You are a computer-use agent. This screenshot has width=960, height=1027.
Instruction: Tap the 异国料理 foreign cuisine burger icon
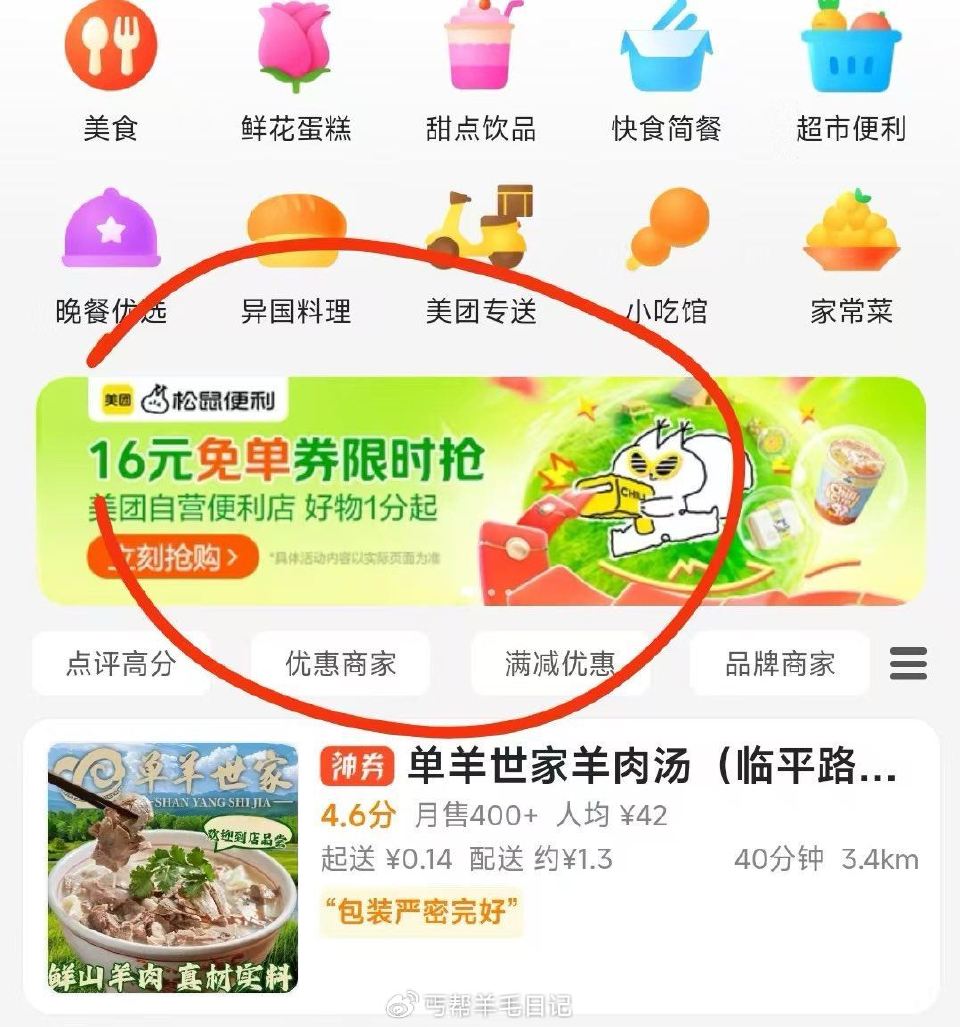297,228
